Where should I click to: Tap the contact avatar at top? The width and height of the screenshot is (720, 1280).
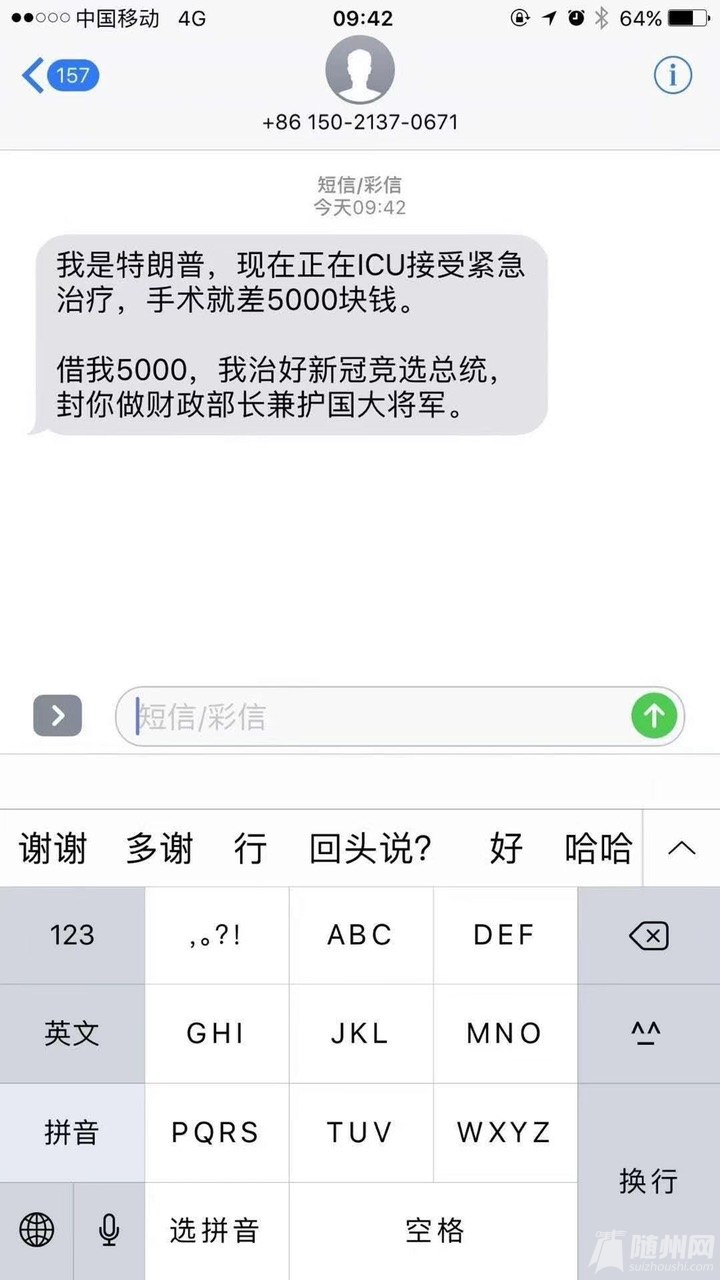360,70
